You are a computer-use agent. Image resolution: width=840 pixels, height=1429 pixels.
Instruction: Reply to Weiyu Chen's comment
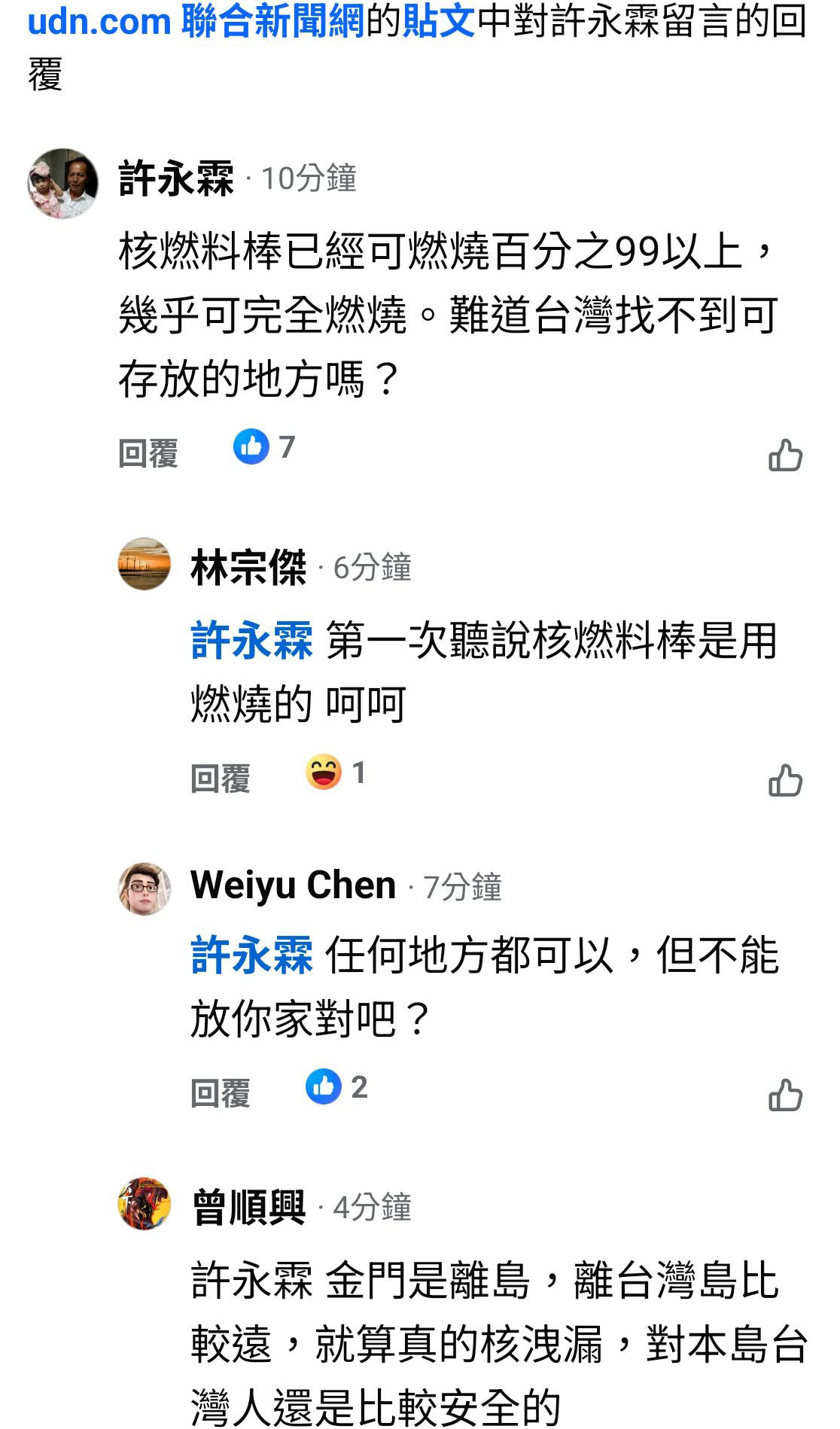point(221,1093)
